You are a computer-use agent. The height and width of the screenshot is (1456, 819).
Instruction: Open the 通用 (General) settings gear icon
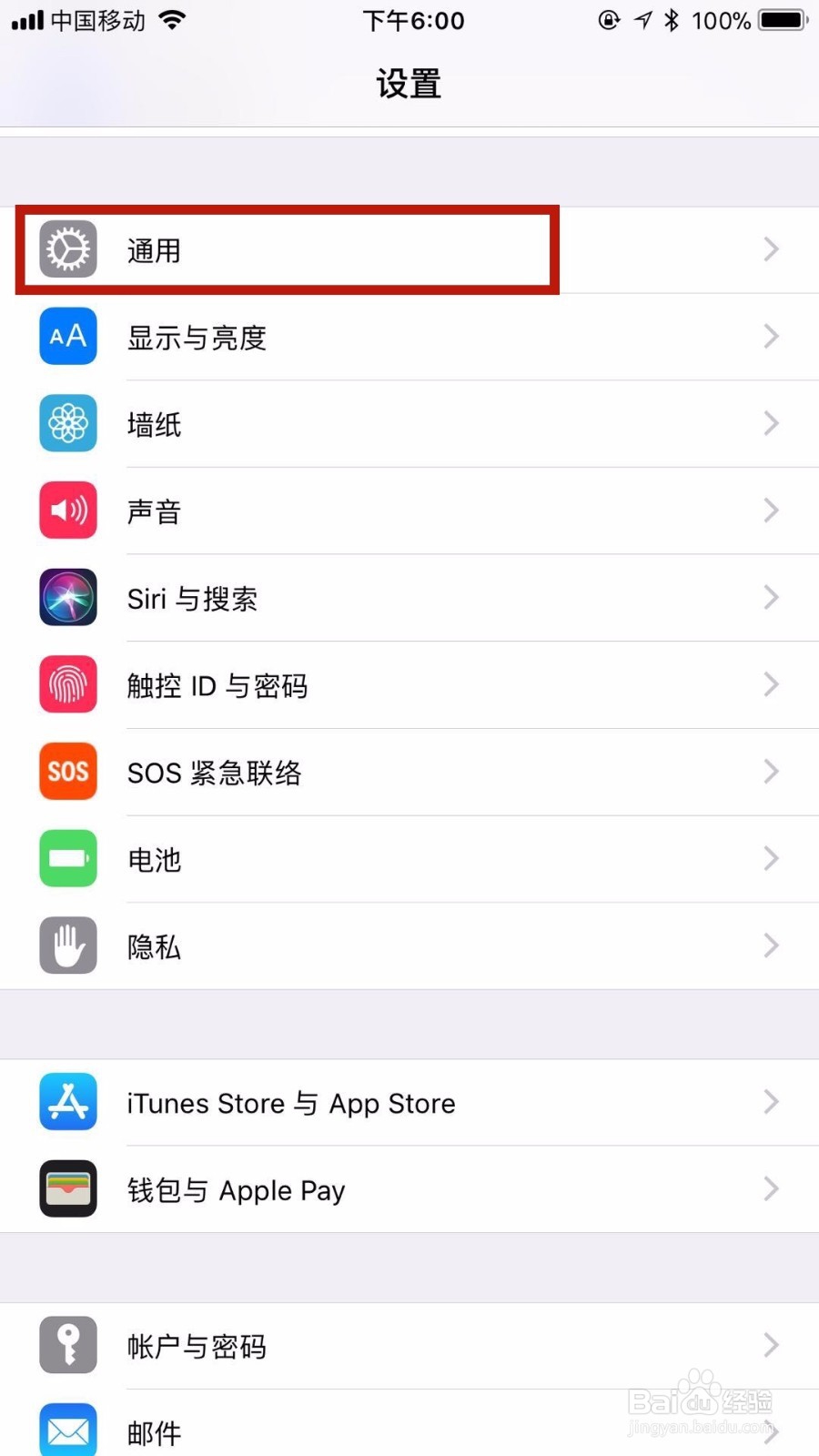click(67, 249)
